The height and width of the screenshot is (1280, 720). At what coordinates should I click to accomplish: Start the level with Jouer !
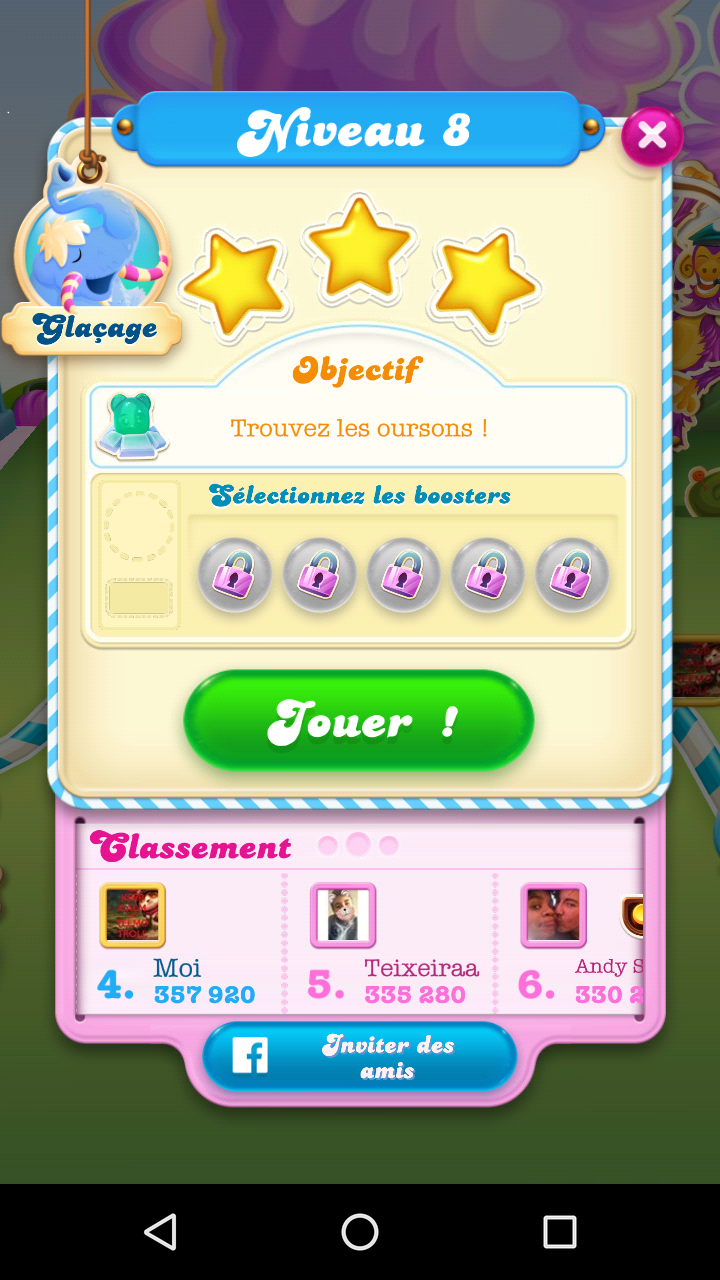click(x=358, y=720)
